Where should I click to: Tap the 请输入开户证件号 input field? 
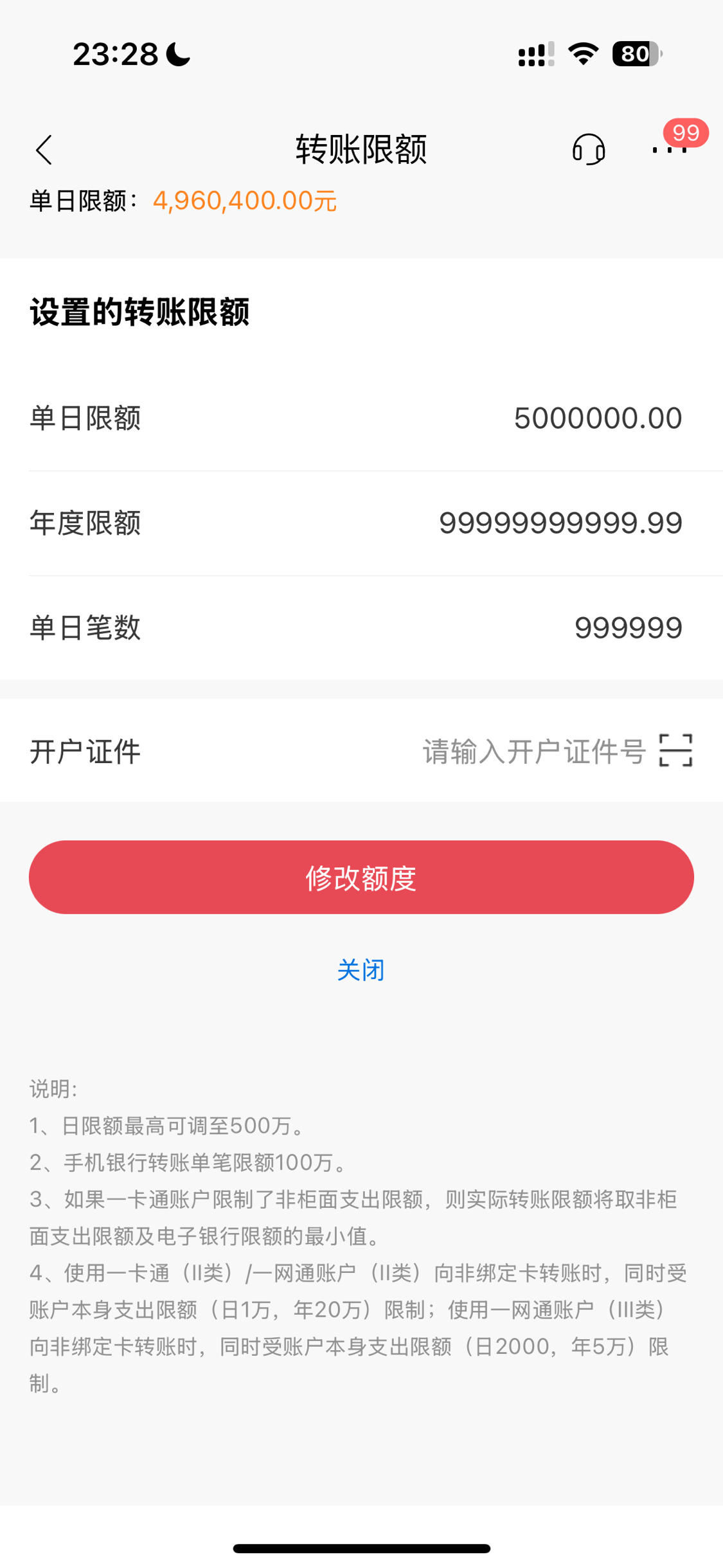(x=533, y=749)
